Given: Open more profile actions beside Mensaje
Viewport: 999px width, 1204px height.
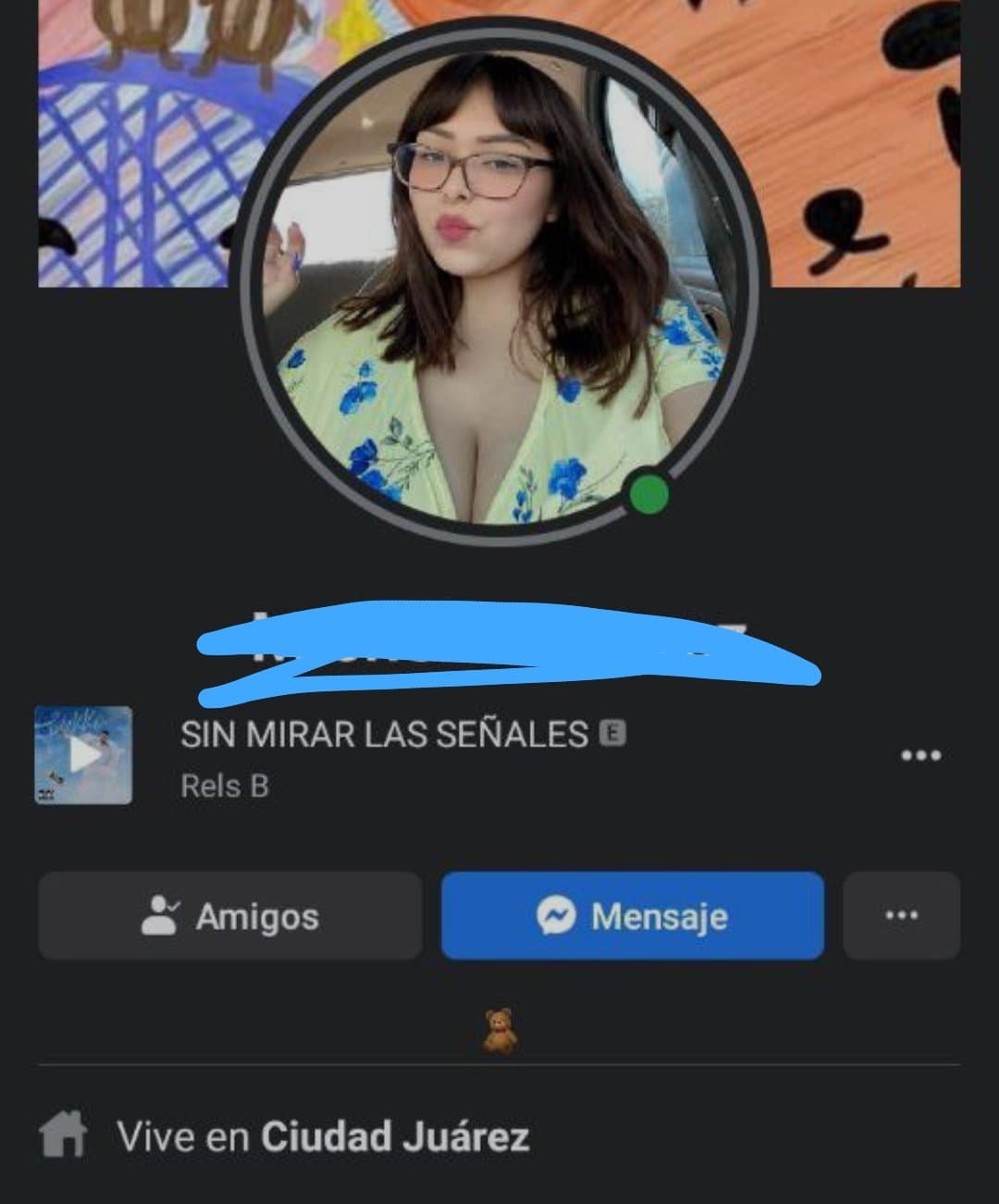Looking at the screenshot, I should pyautogui.click(x=902, y=916).
